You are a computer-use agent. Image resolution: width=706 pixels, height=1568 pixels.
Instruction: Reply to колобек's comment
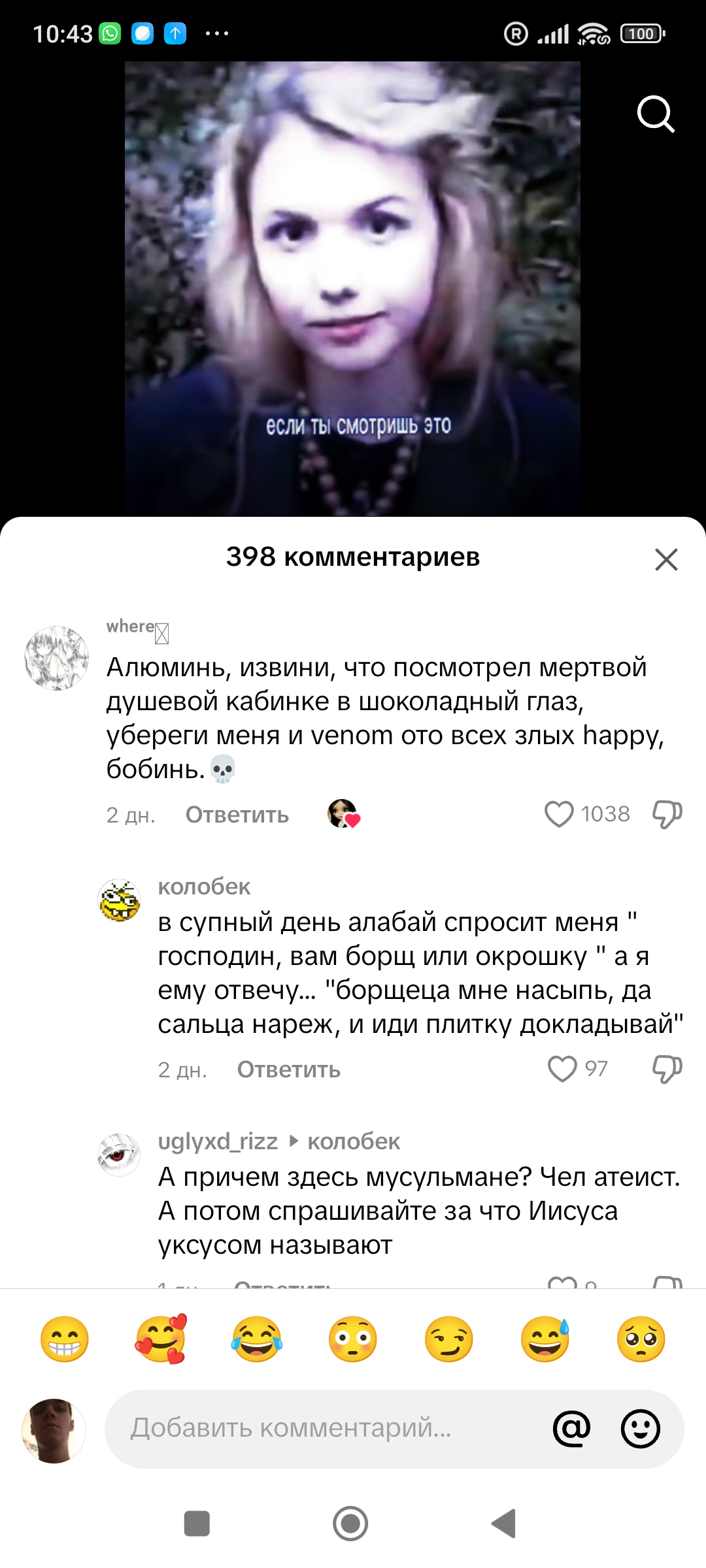click(288, 1070)
